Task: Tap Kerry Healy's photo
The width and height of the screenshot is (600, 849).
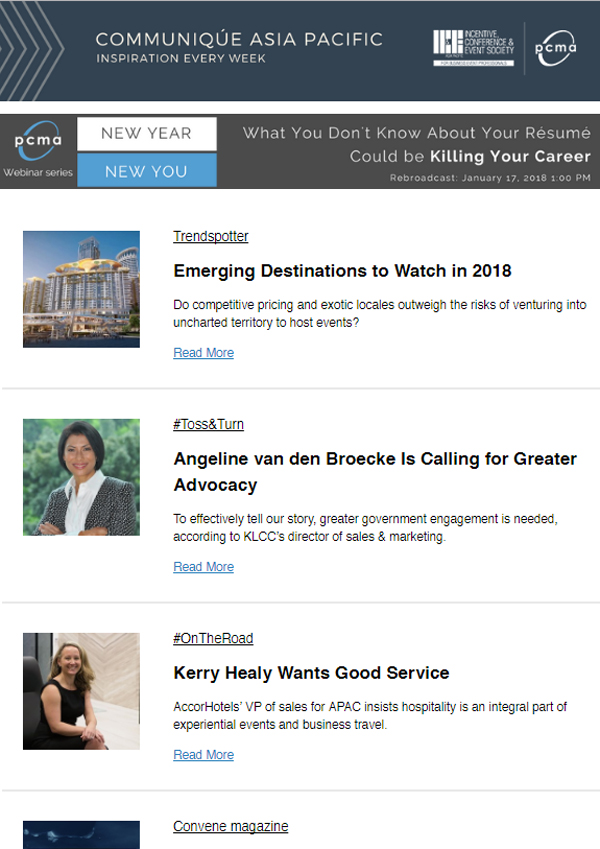Action: tap(81, 691)
